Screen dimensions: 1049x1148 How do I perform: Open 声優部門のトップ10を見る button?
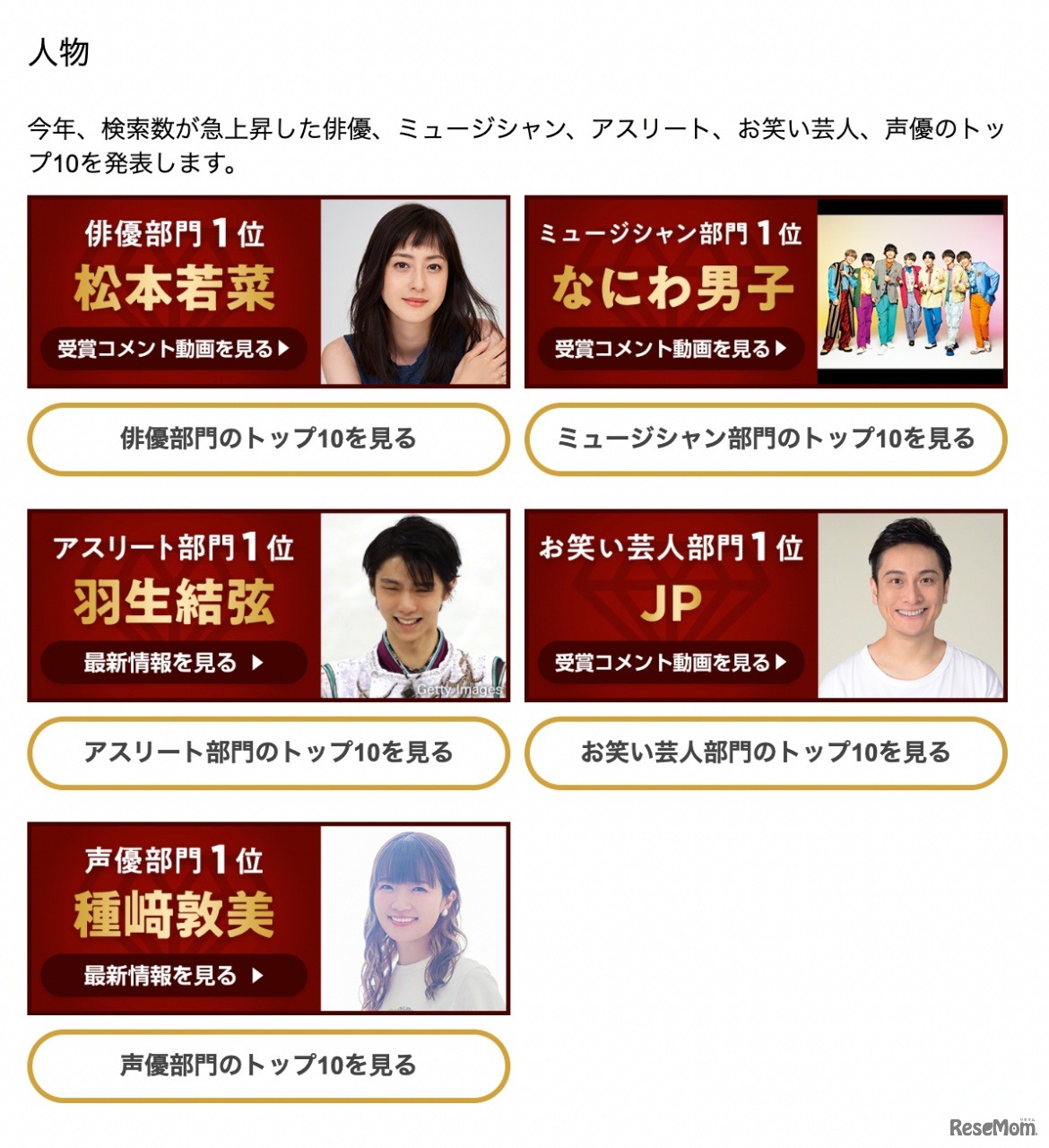(268, 1065)
